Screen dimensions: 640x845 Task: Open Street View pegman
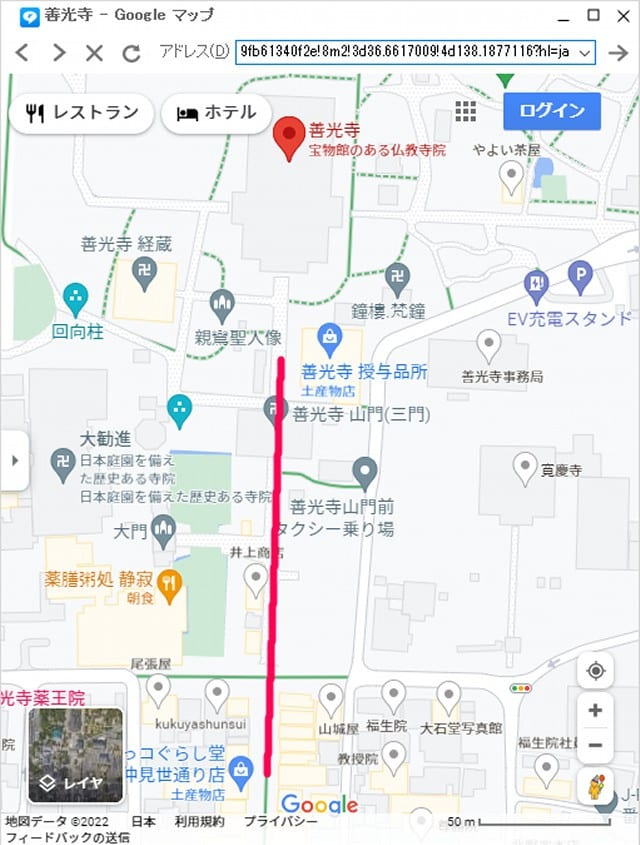click(x=595, y=787)
